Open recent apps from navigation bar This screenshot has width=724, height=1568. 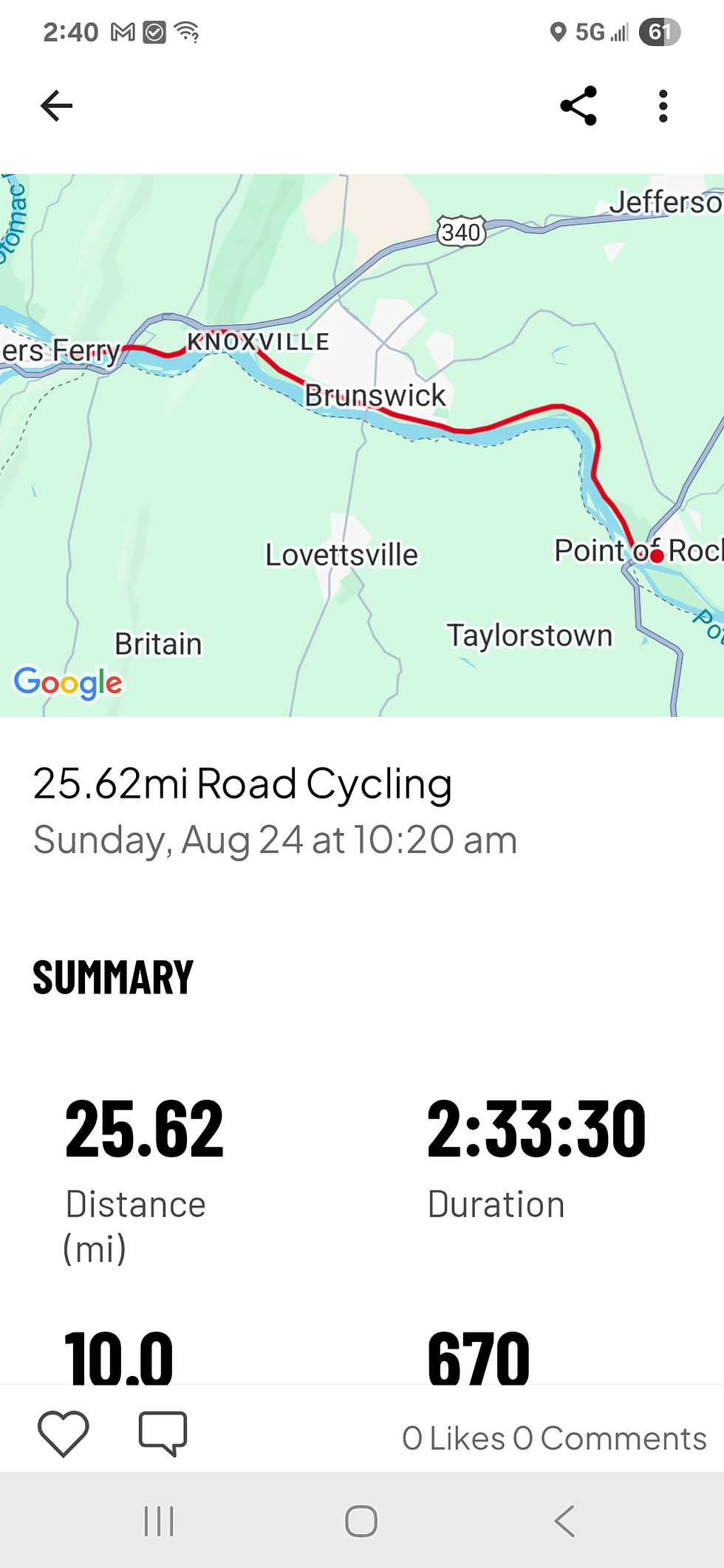tap(159, 1521)
